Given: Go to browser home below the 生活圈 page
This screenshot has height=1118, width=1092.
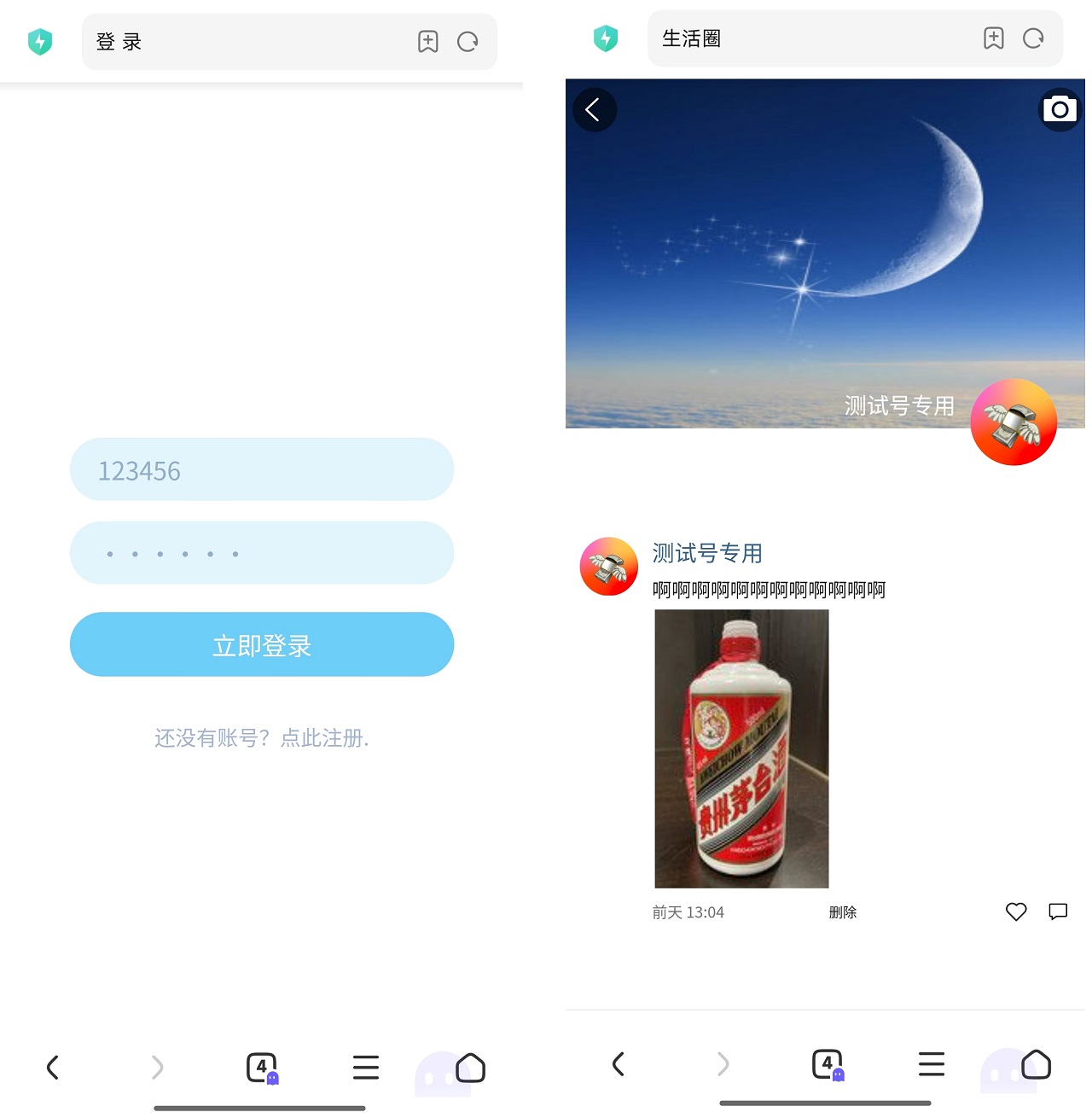Looking at the screenshot, I should [1036, 1064].
